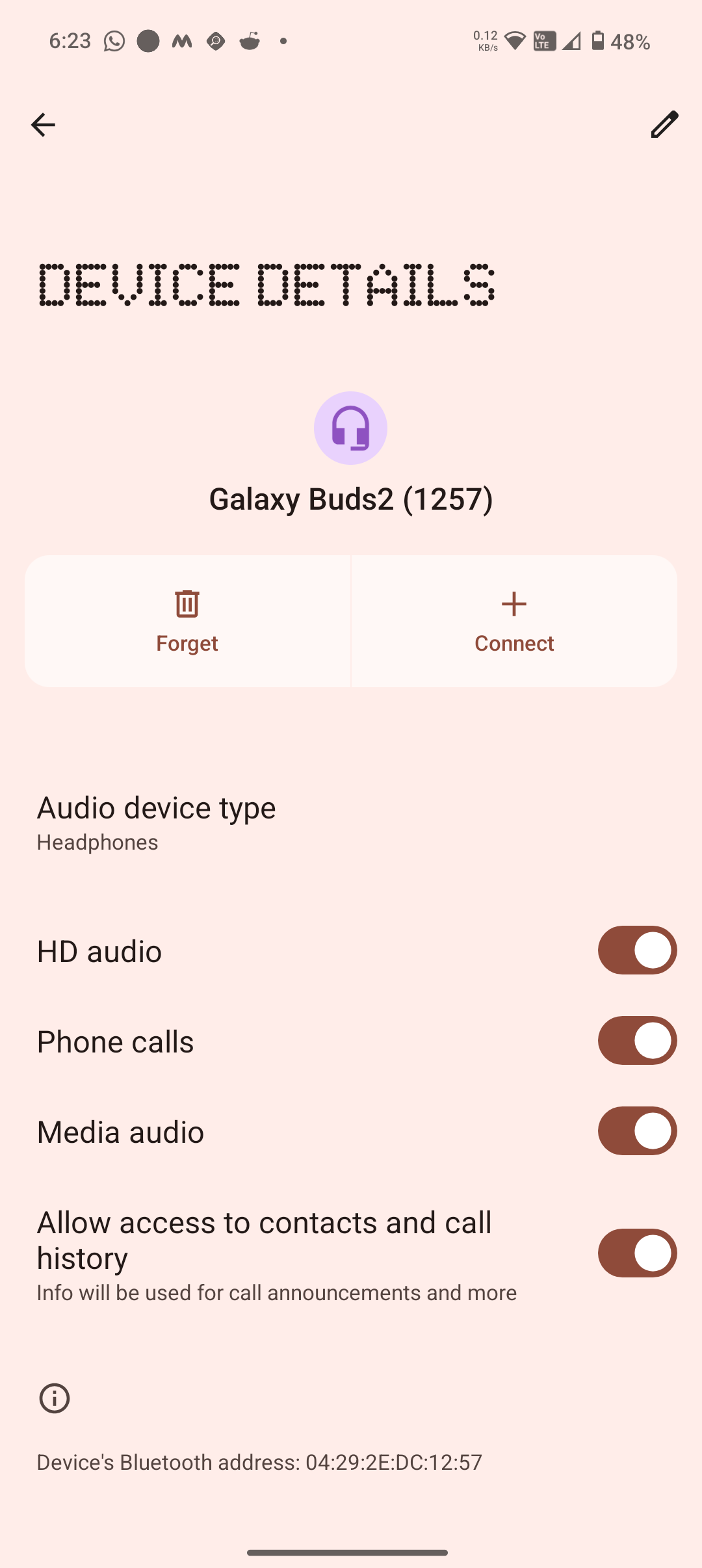Disable Phone calls switch
The height and width of the screenshot is (1568, 702).
(x=637, y=1041)
